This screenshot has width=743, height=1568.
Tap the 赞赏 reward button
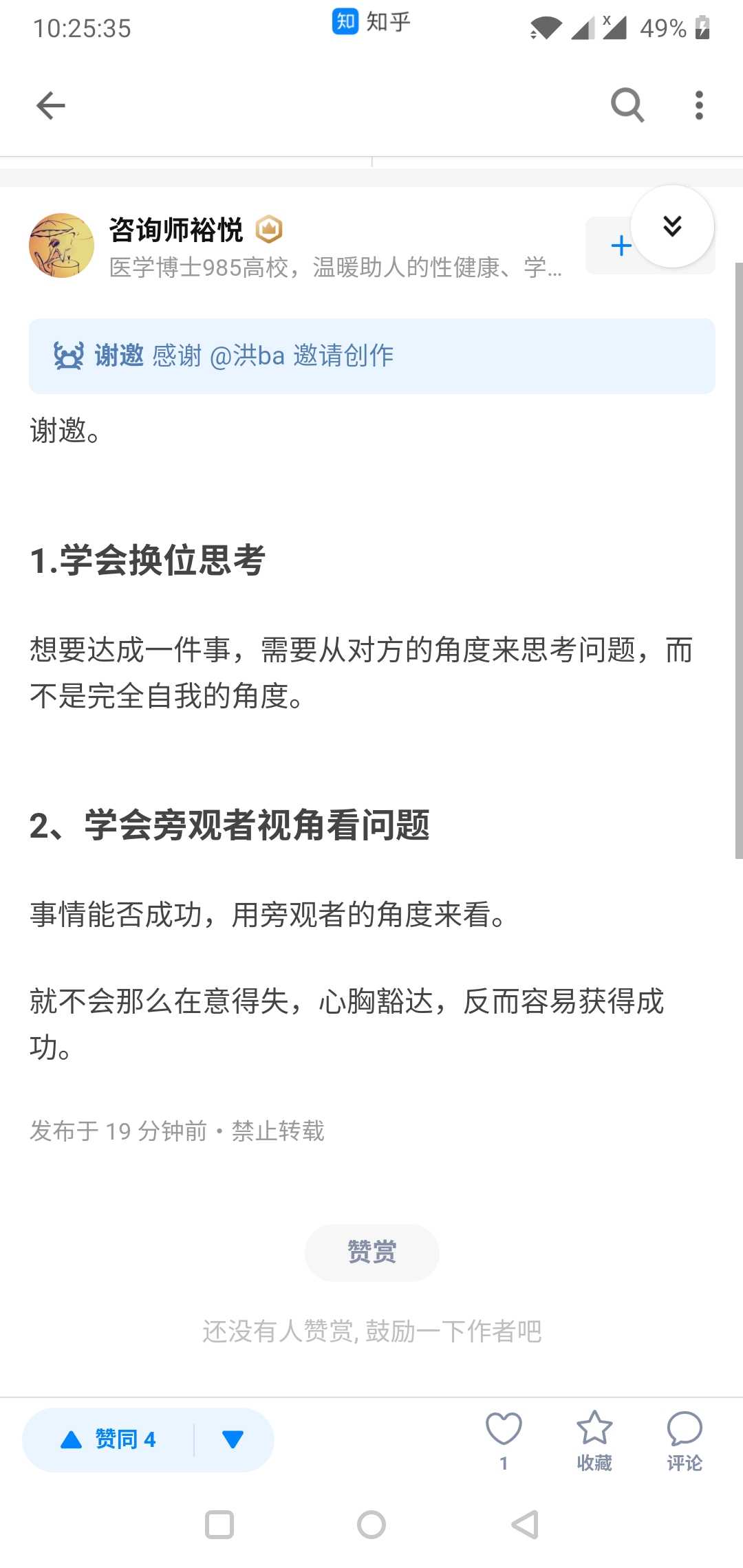pos(371,1252)
